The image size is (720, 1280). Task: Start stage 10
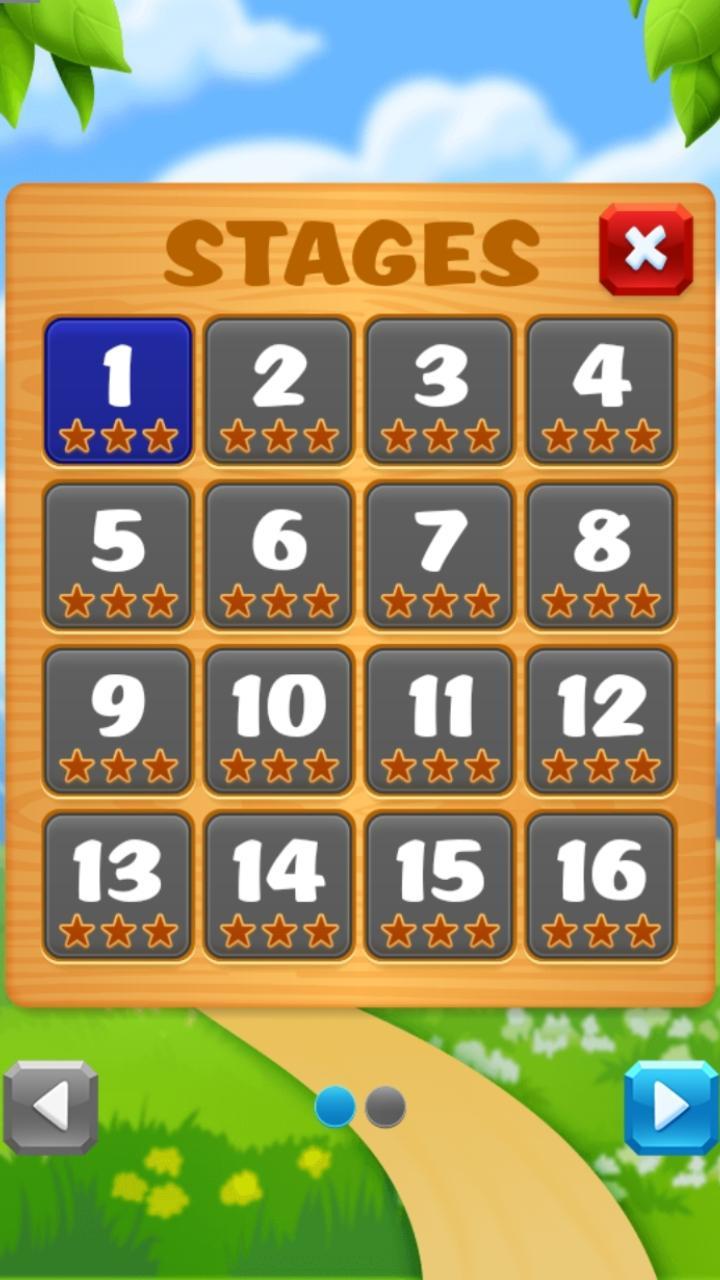click(x=278, y=720)
